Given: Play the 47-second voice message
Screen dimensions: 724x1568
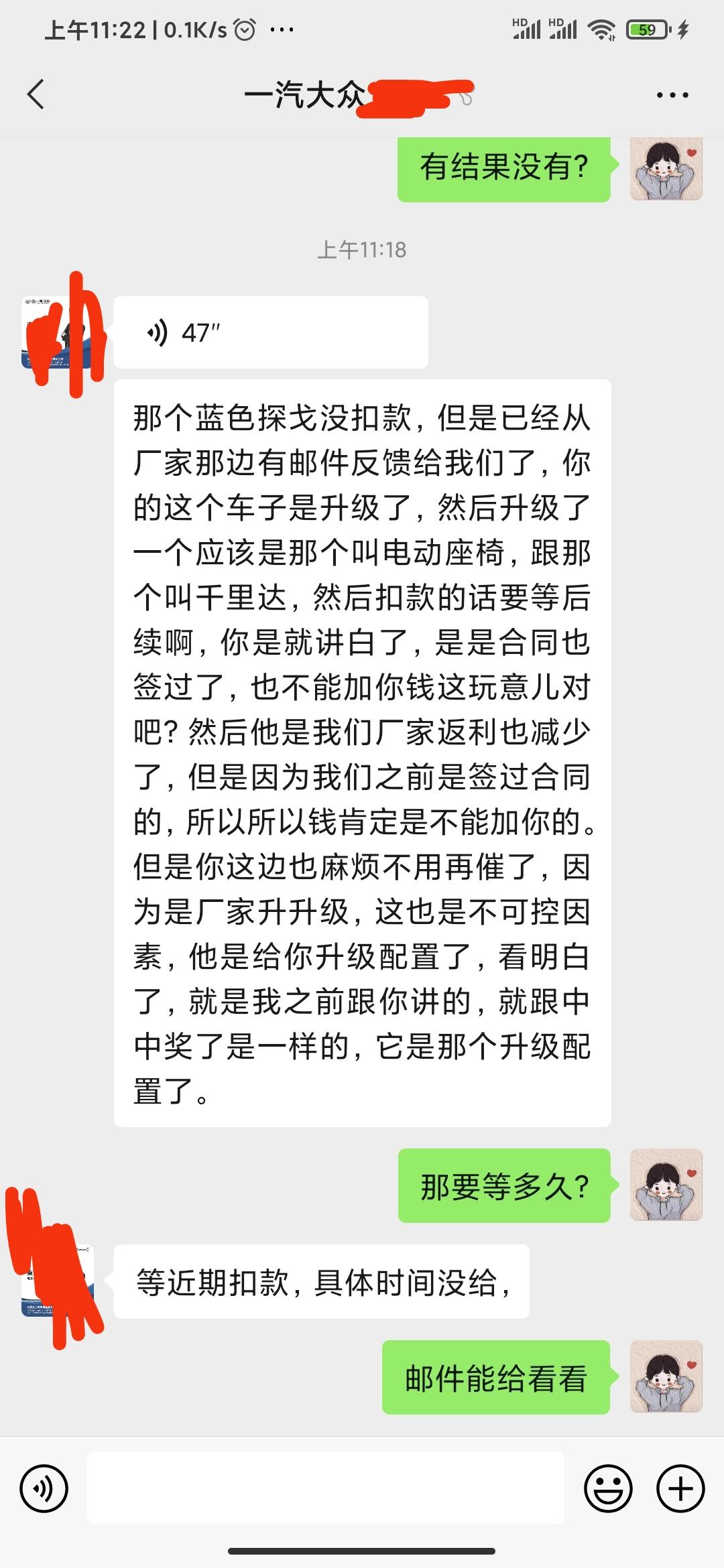Looking at the screenshot, I should (271, 332).
